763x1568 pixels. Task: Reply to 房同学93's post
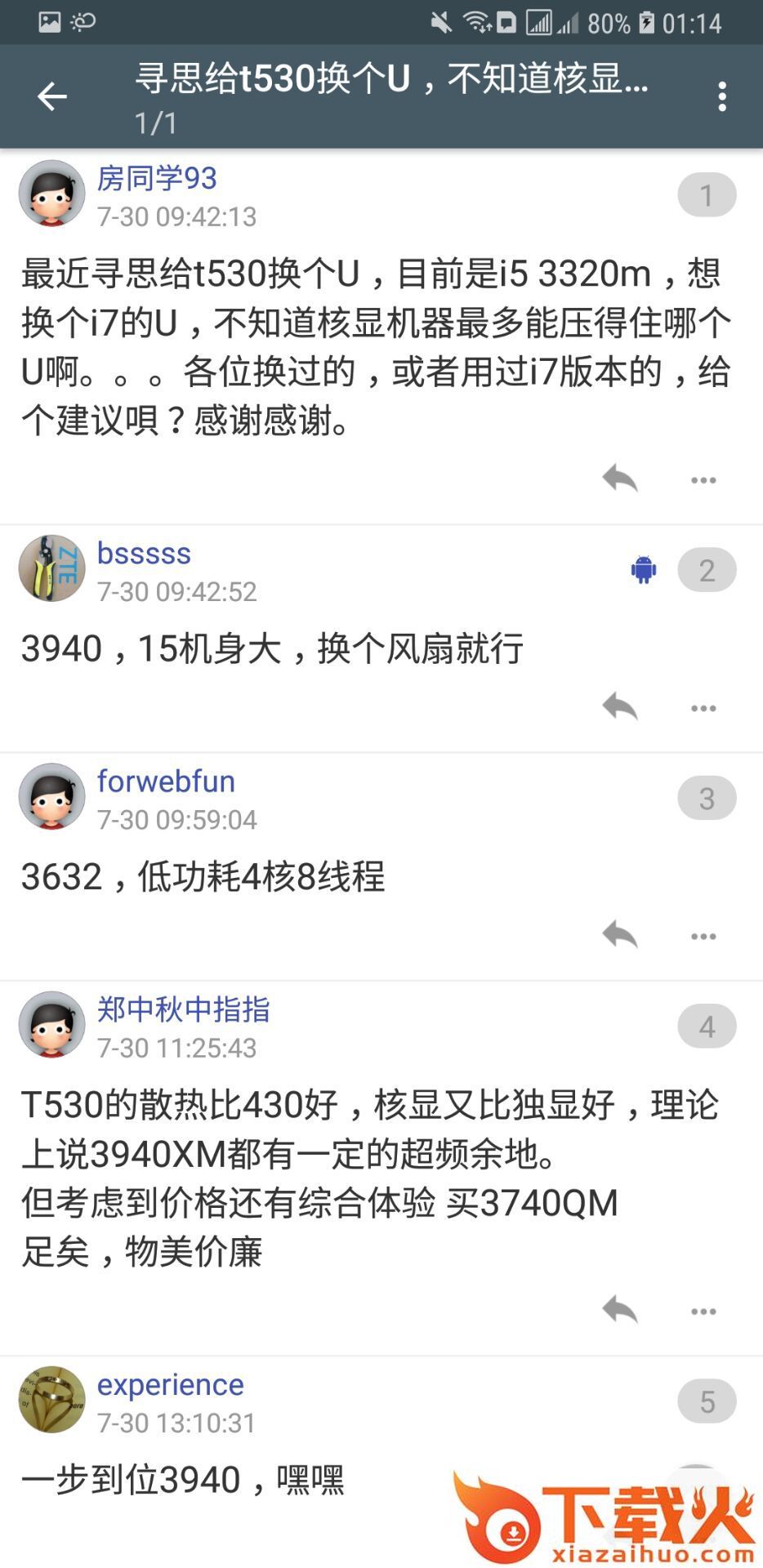(x=619, y=479)
